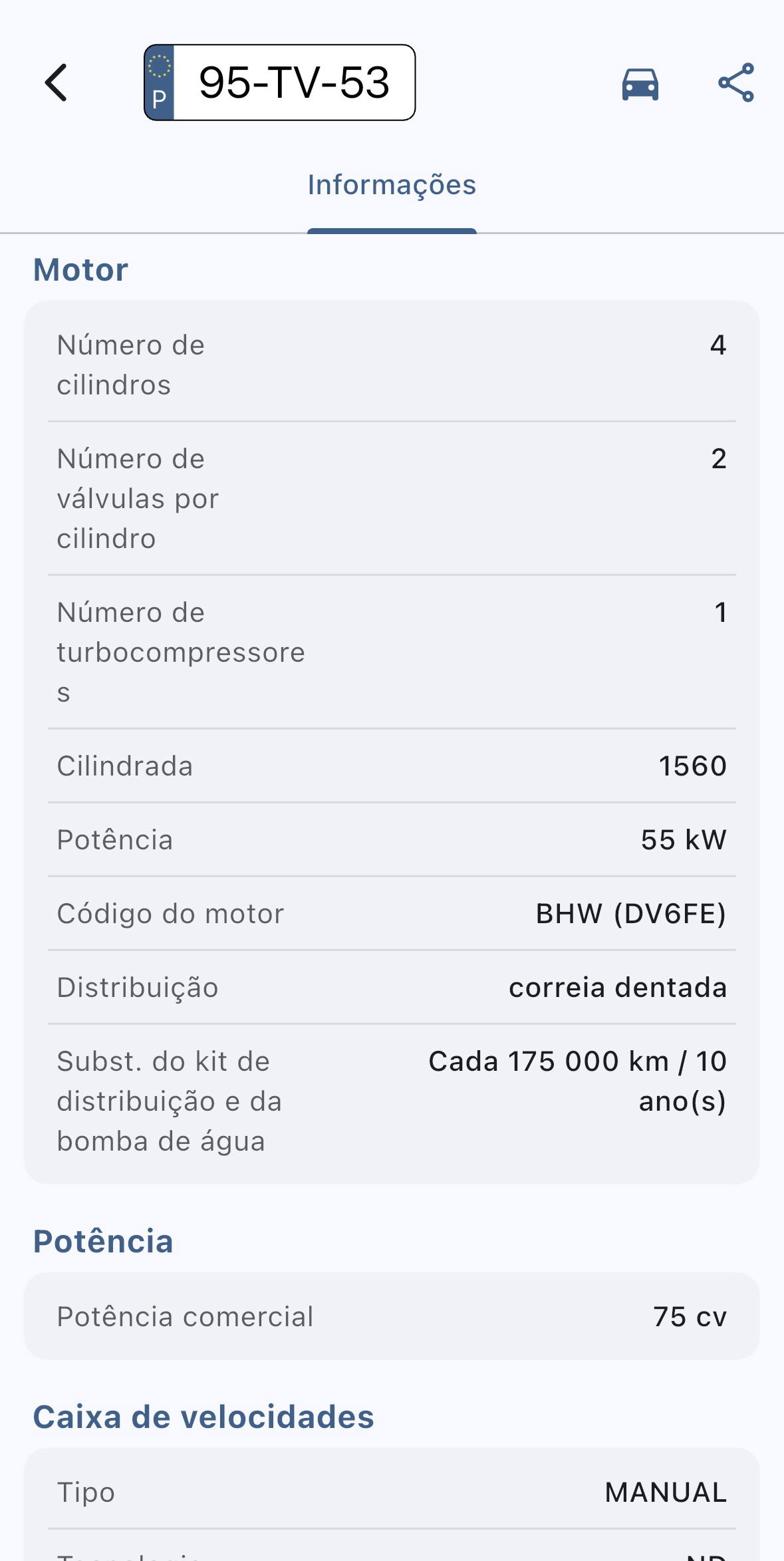The height and width of the screenshot is (1561, 784).
Task: Open the car icon in the header
Action: pos(640,84)
